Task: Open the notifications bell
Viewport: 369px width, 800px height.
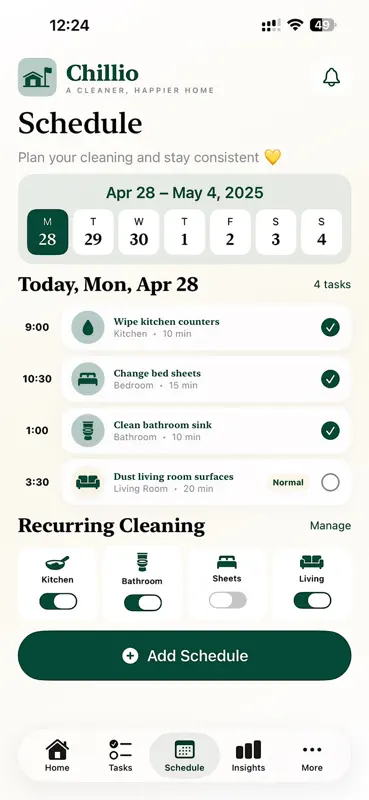Action: [x=331, y=77]
